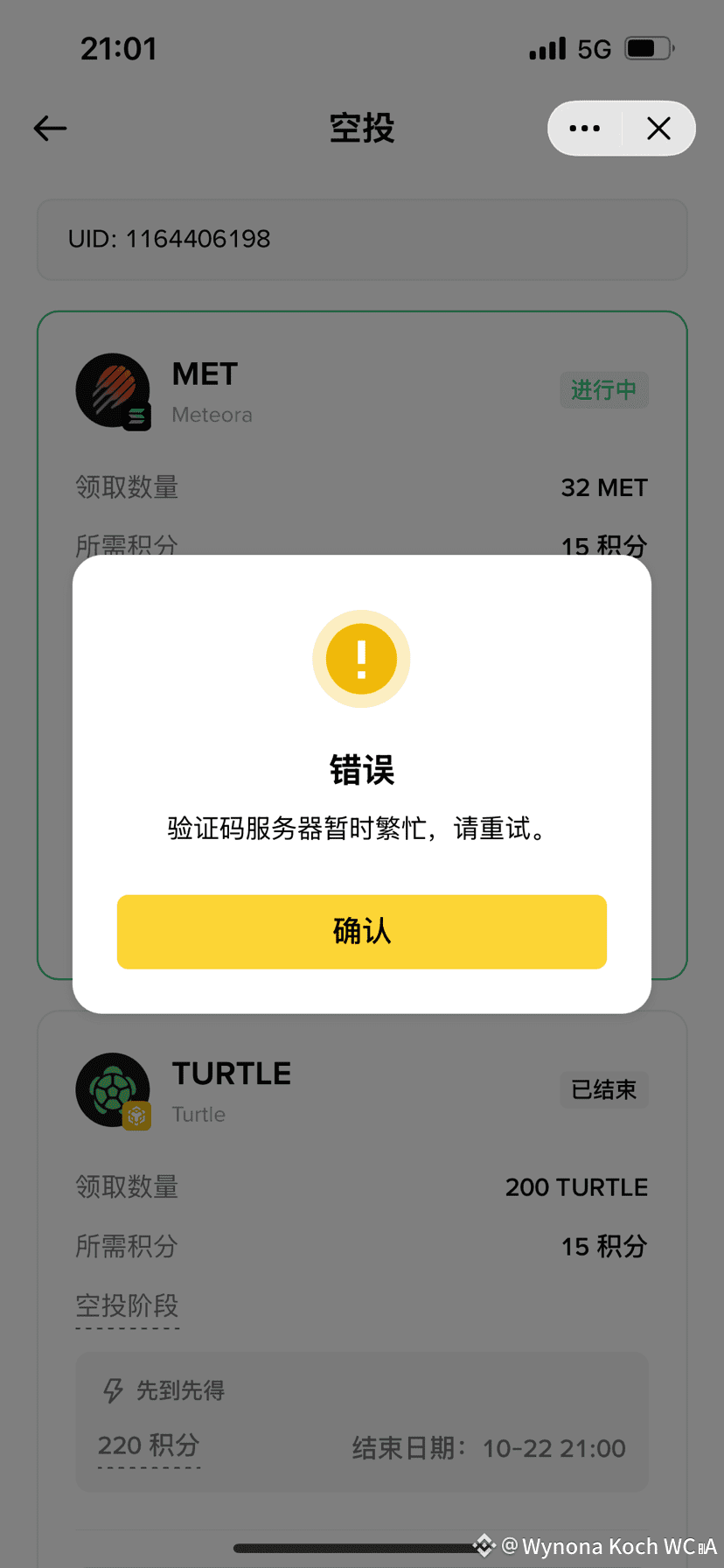This screenshot has width=724, height=1568.
Task: Close the mini program with the X
Action: (658, 129)
